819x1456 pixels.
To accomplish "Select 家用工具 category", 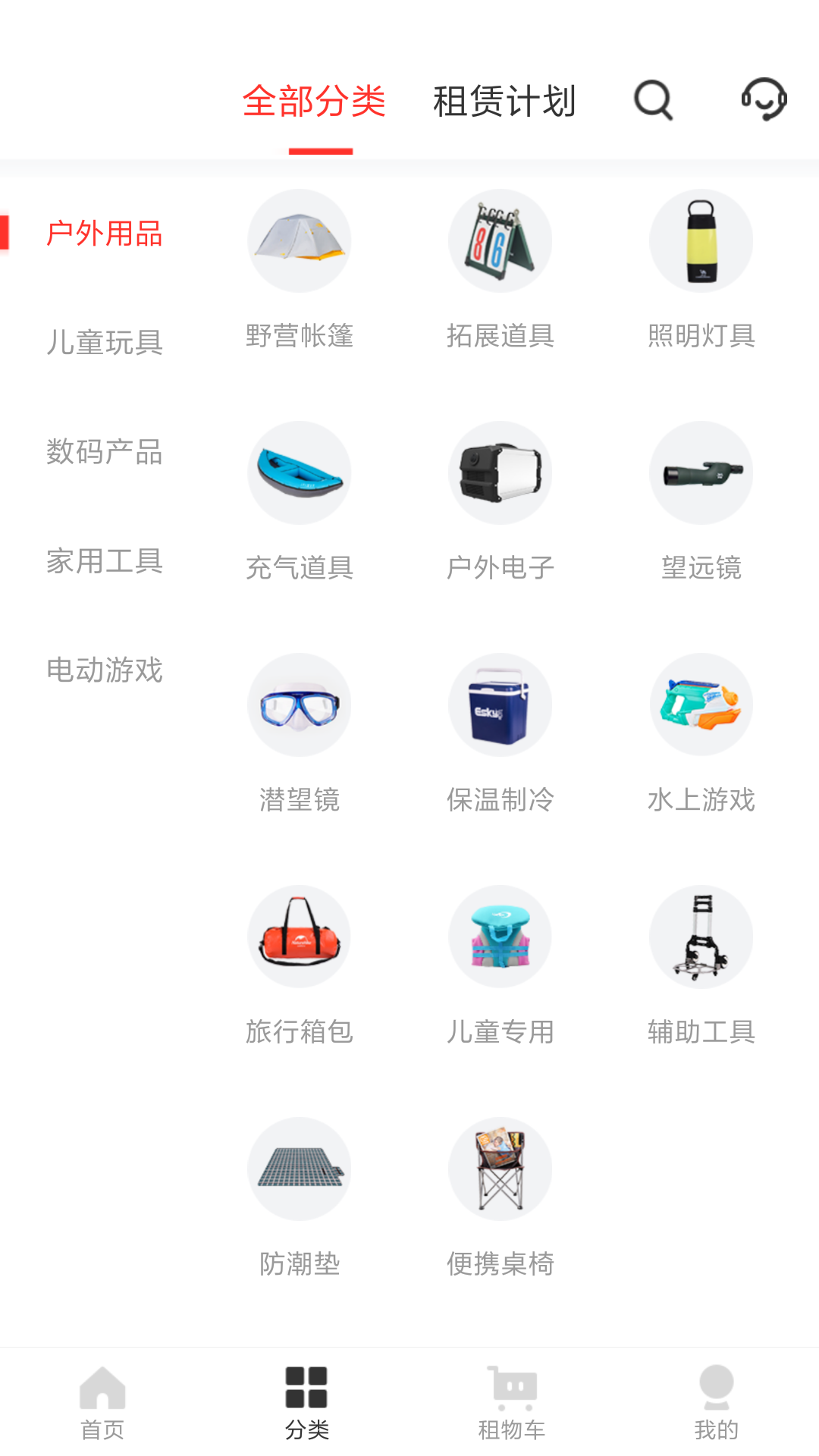I will [105, 561].
